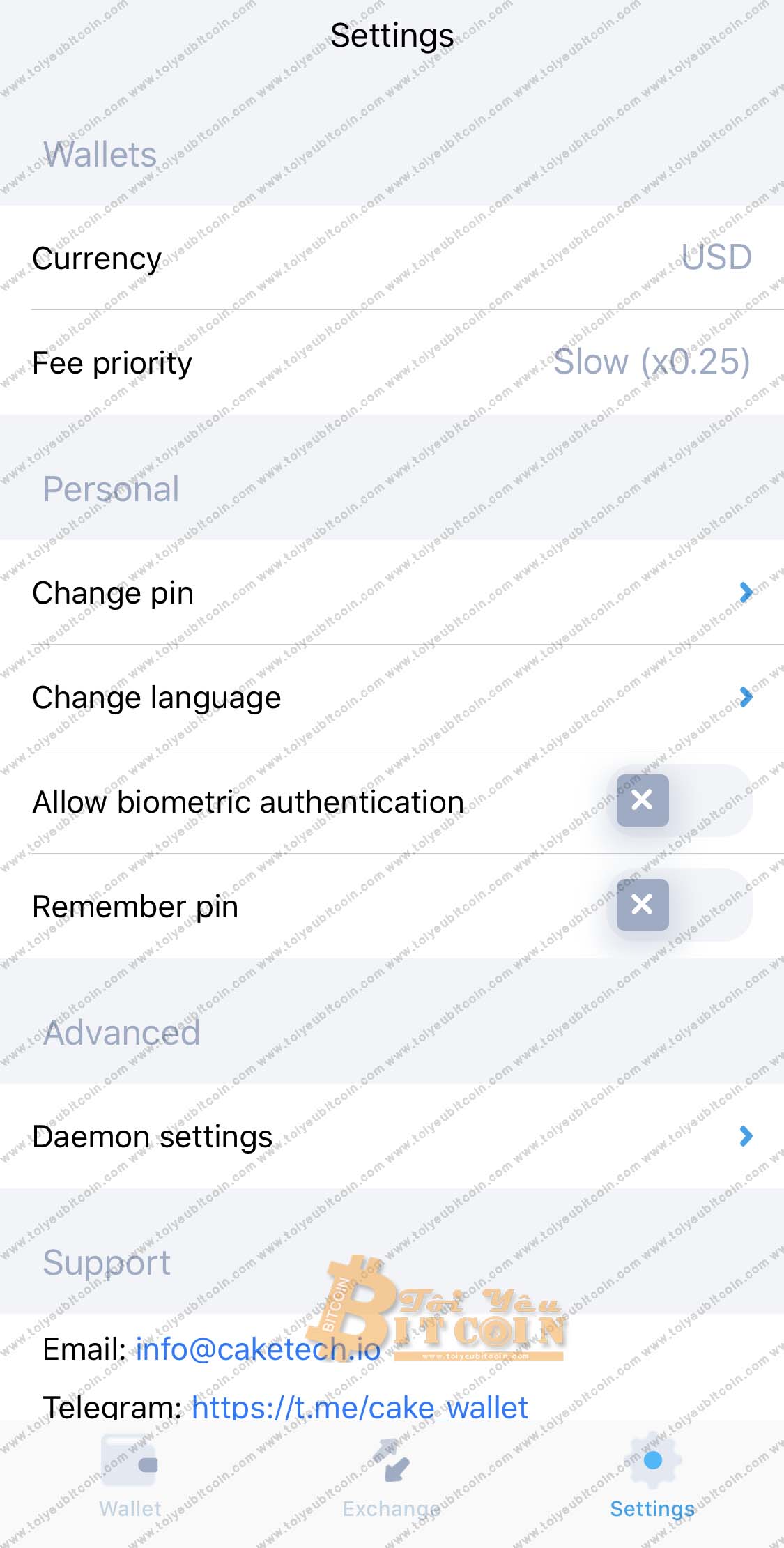Open Change language
Screen dimensions: 784x1548
pos(392,697)
